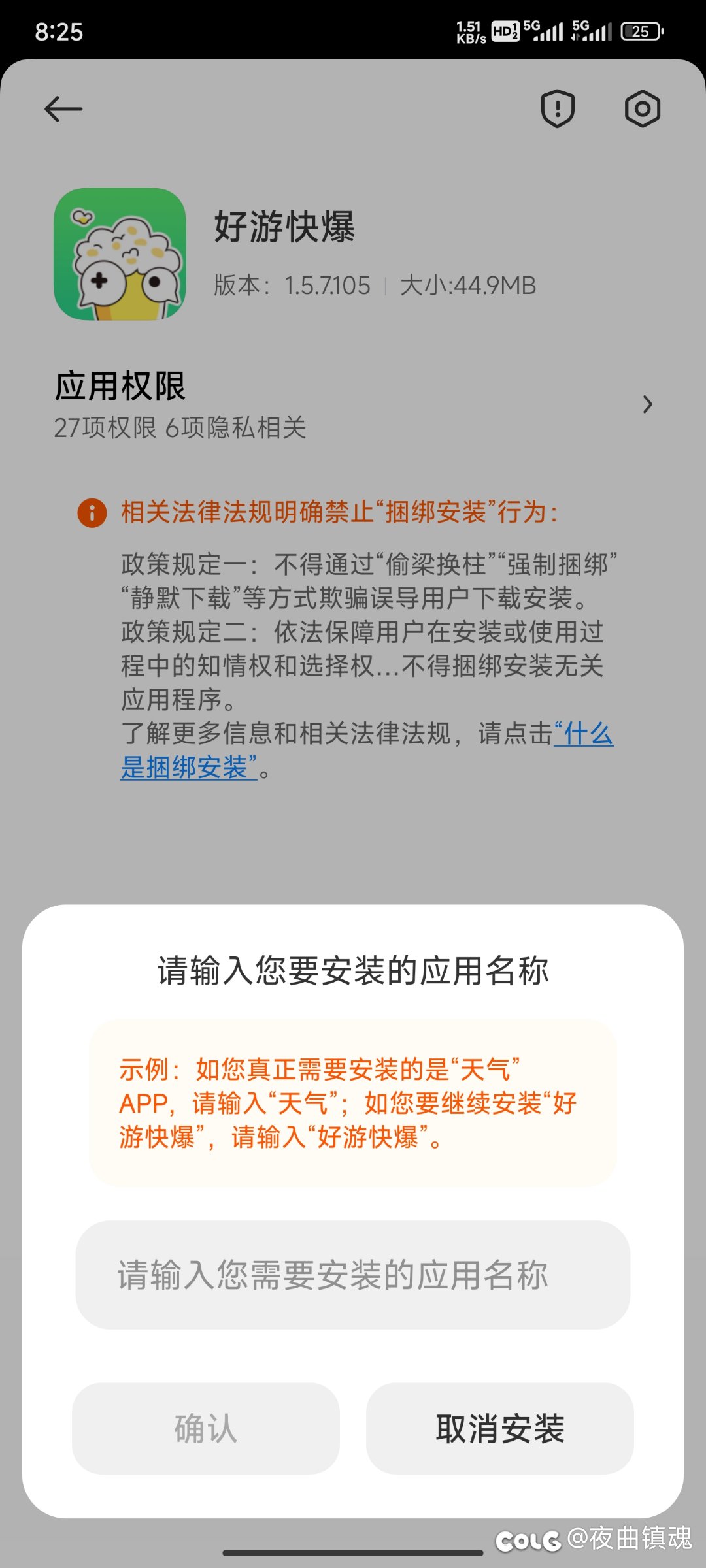Open 应用权限 details
This screenshot has height=1568, width=706.
click(353, 404)
